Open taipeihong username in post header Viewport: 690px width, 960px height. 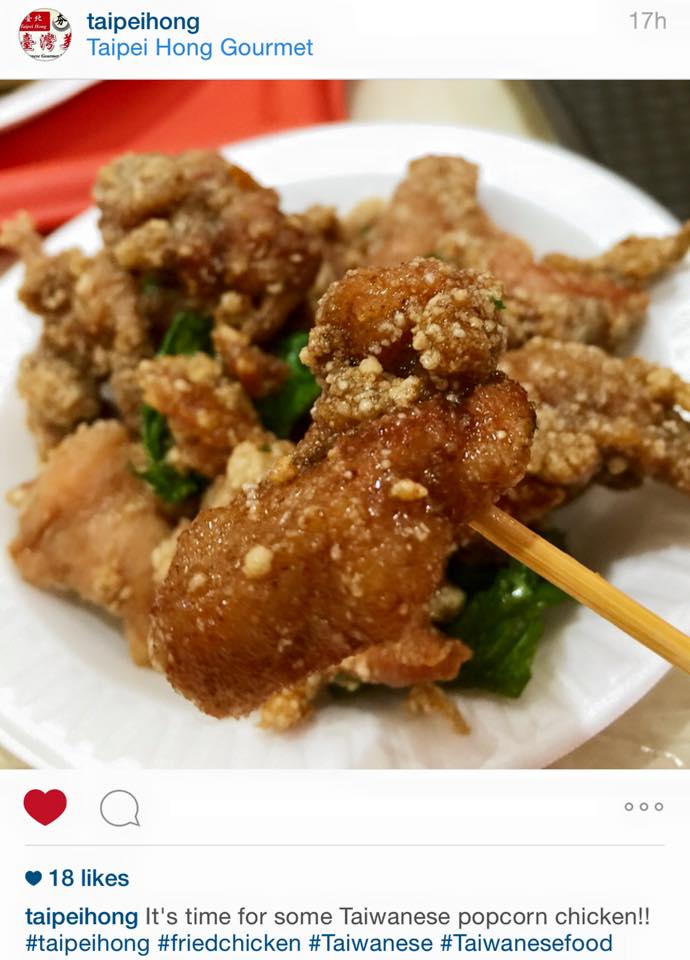(143, 21)
